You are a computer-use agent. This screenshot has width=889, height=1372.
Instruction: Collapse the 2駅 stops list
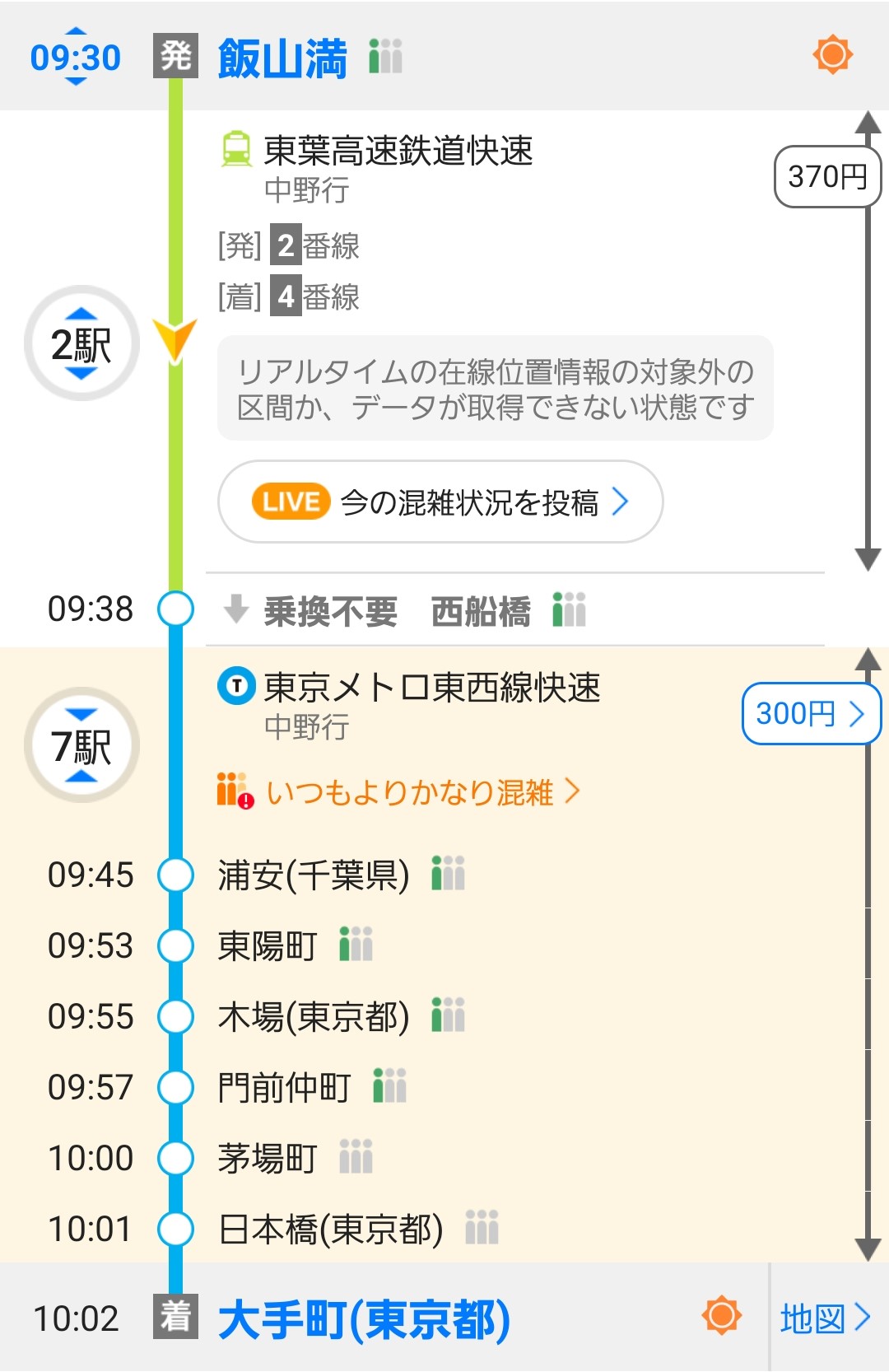pyautogui.click(x=81, y=343)
